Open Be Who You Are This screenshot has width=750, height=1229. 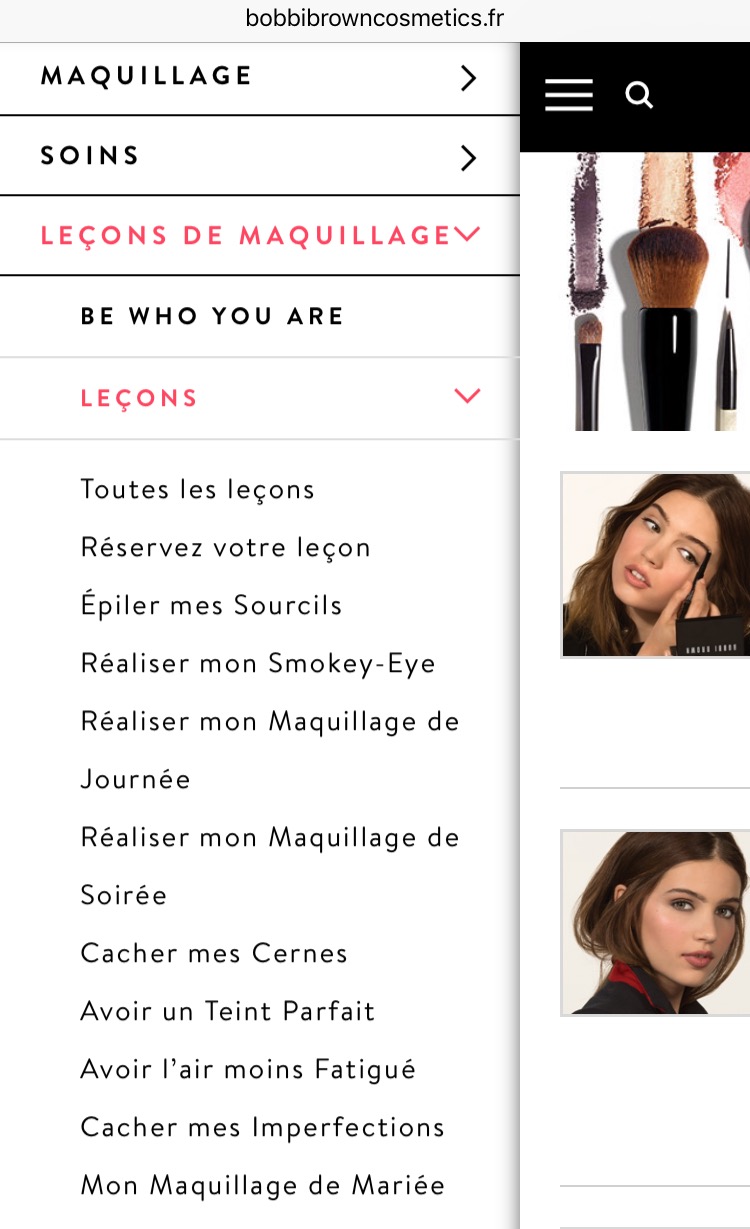coord(213,317)
